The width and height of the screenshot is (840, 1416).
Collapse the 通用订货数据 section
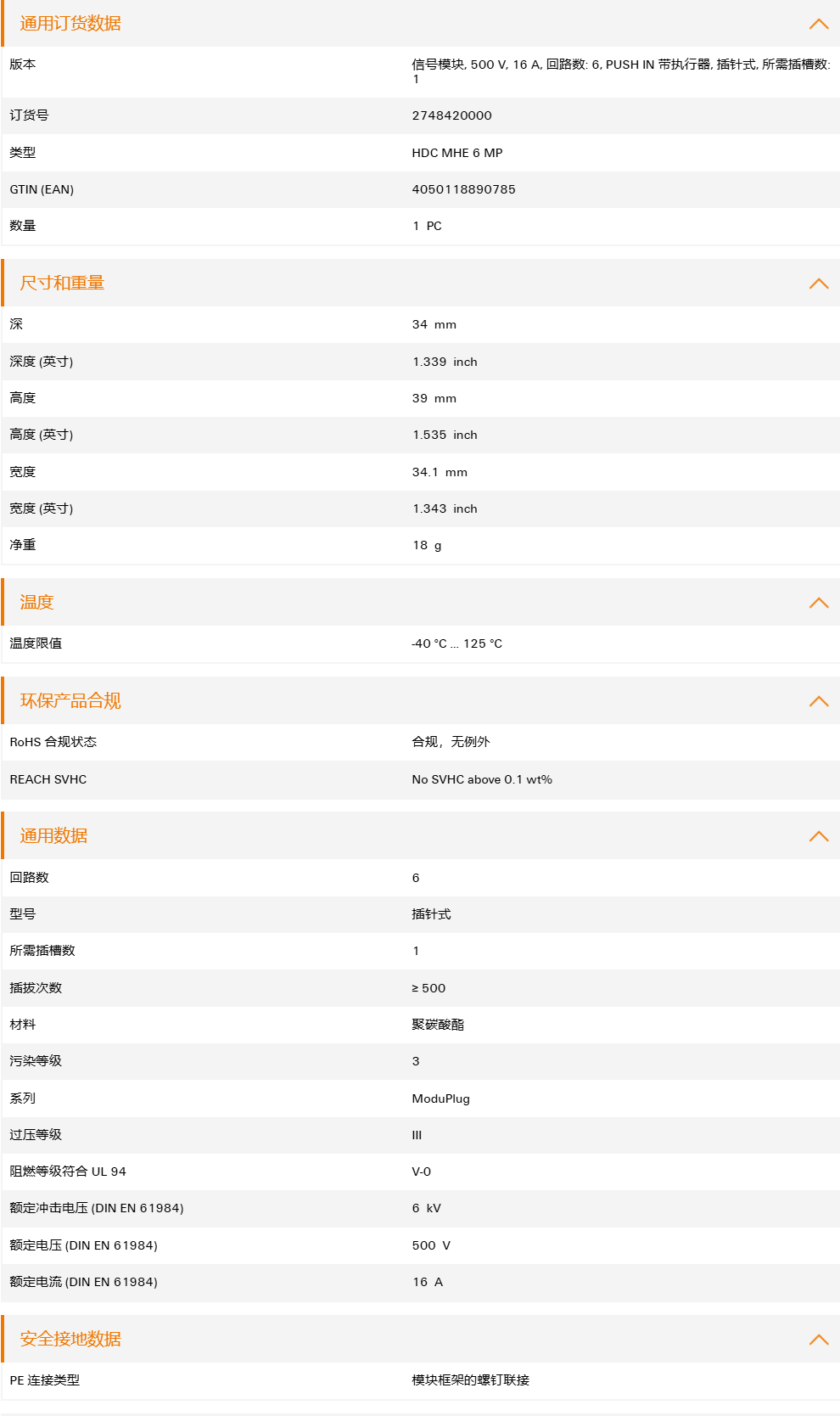pyautogui.click(x=819, y=24)
